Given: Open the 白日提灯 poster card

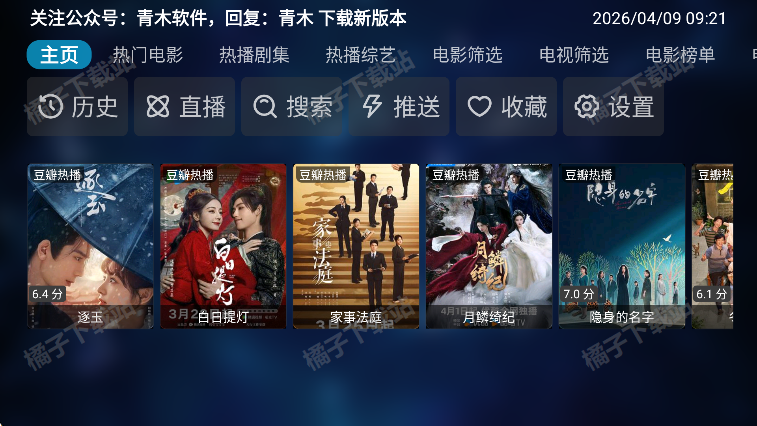Looking at the screenshot, I should point(223,246).
